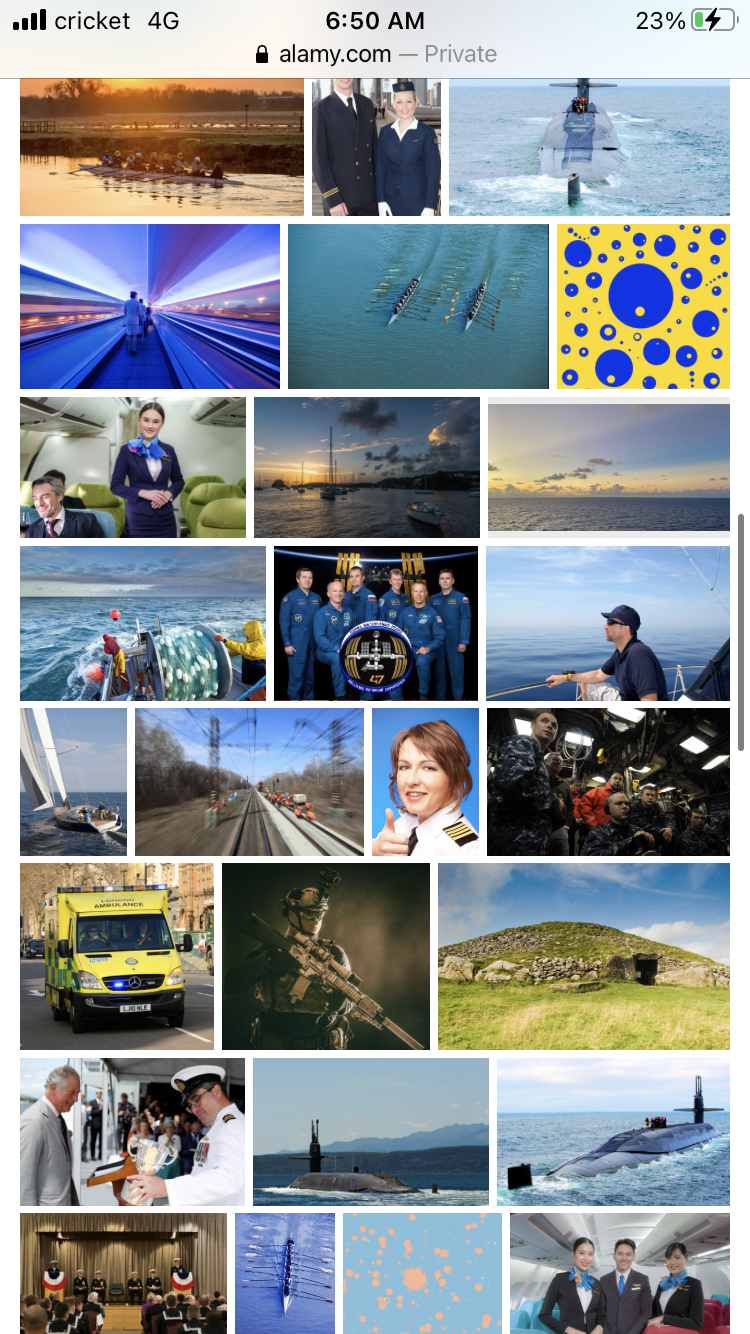Open the three flight attendants in aisle photo
The image size is (750, 1334).
tap(620, 1274)
